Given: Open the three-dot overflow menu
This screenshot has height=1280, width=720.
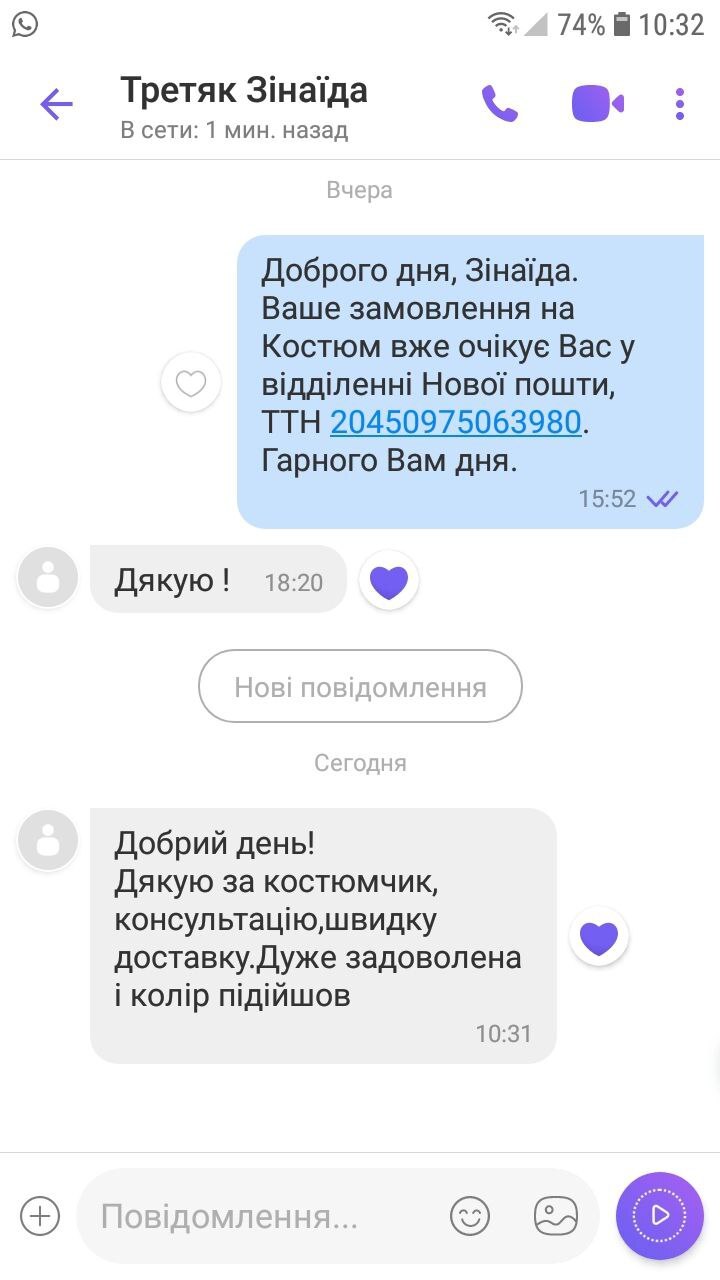Looking at the screenshot, I should click(680, 104).
